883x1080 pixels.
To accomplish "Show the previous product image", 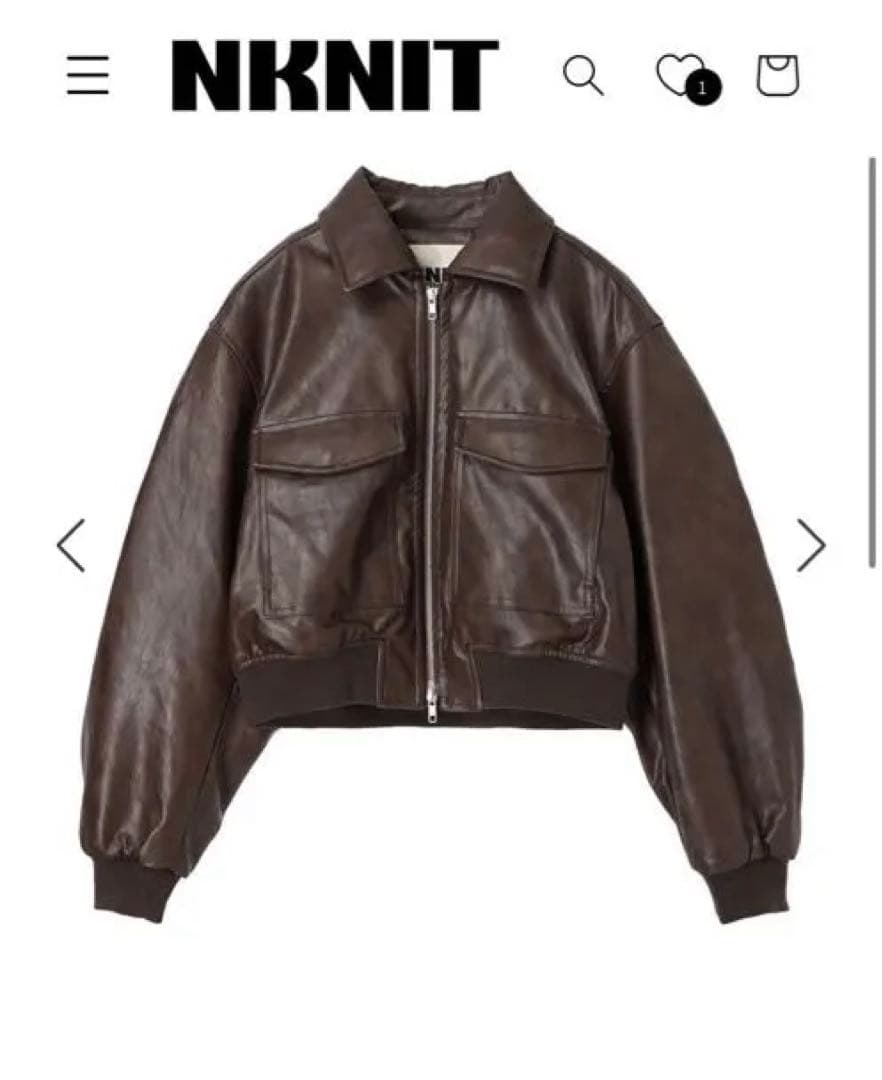I will pos(69,546).
